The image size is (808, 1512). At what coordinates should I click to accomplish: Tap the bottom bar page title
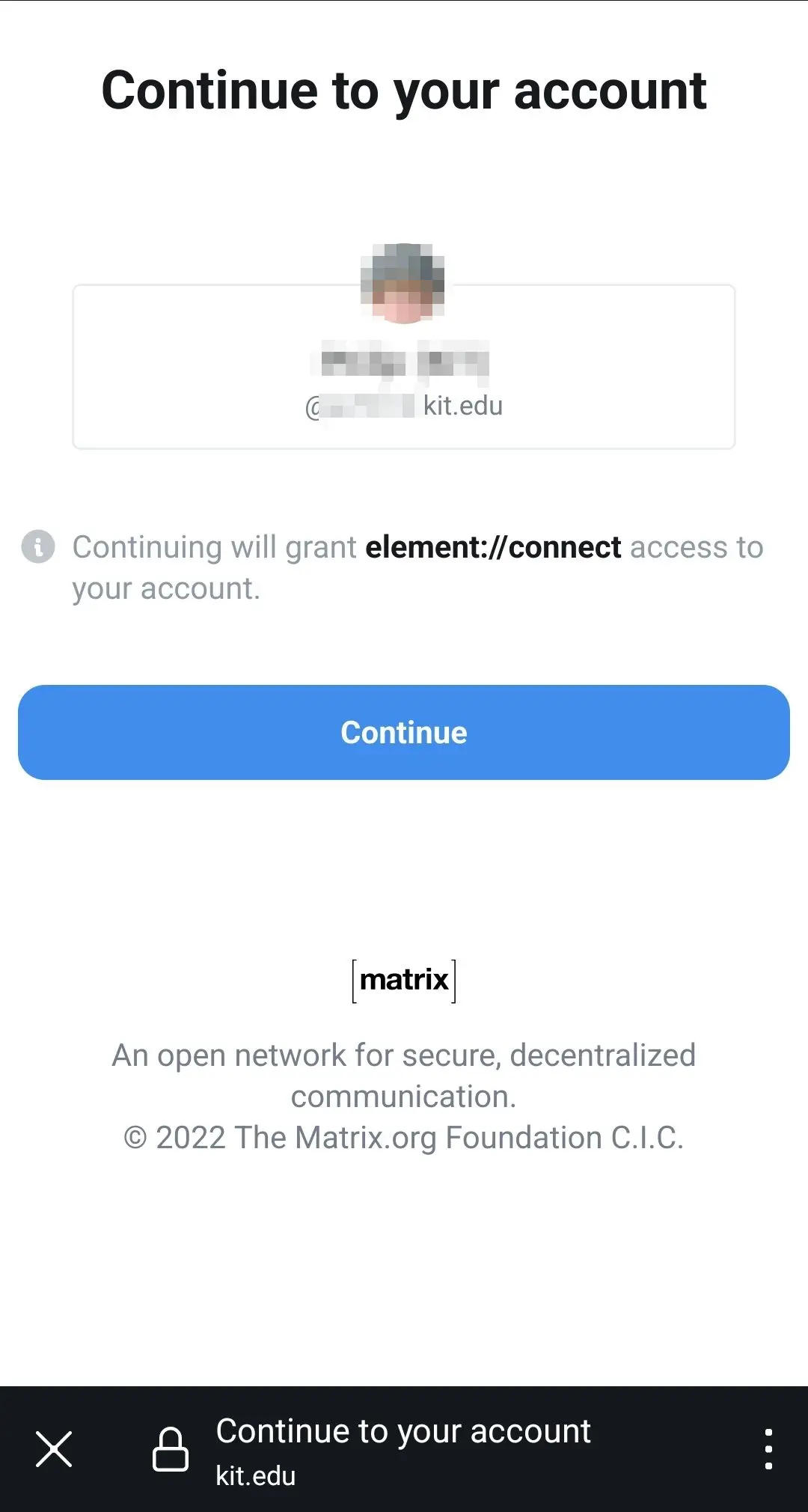coord(403,1429)
